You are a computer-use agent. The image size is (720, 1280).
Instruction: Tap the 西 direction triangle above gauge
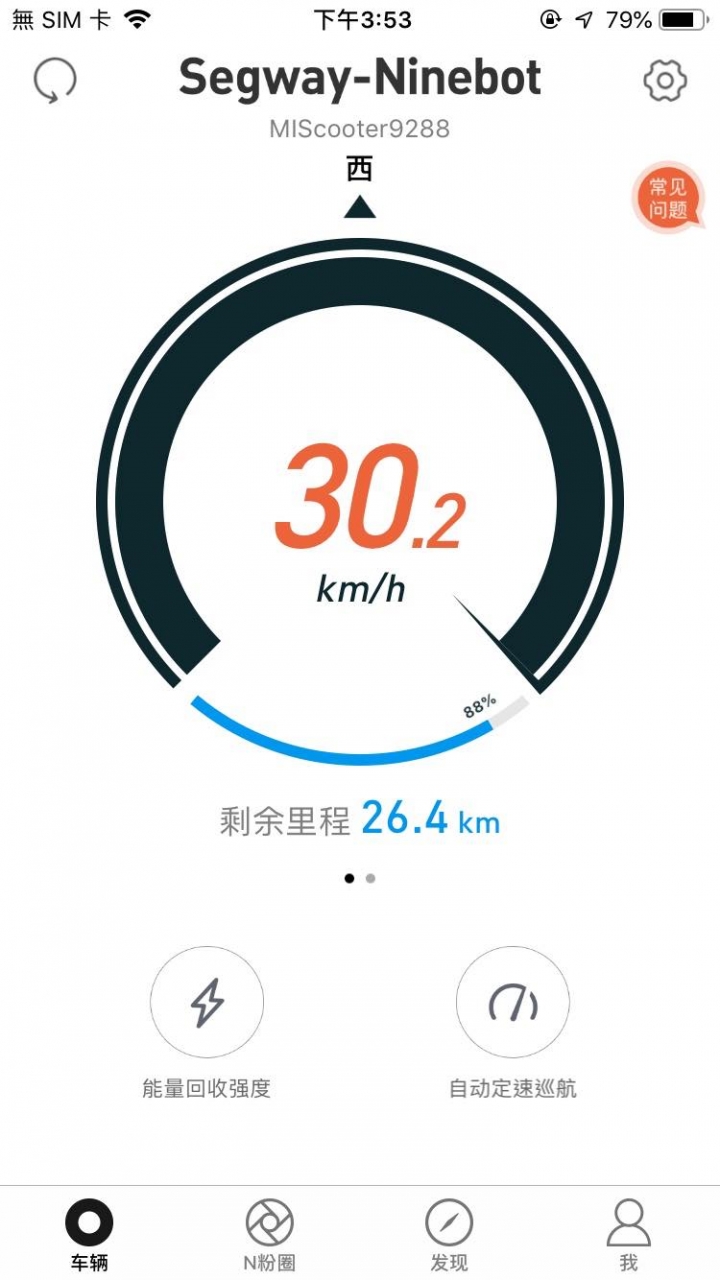tap(358, 209)
